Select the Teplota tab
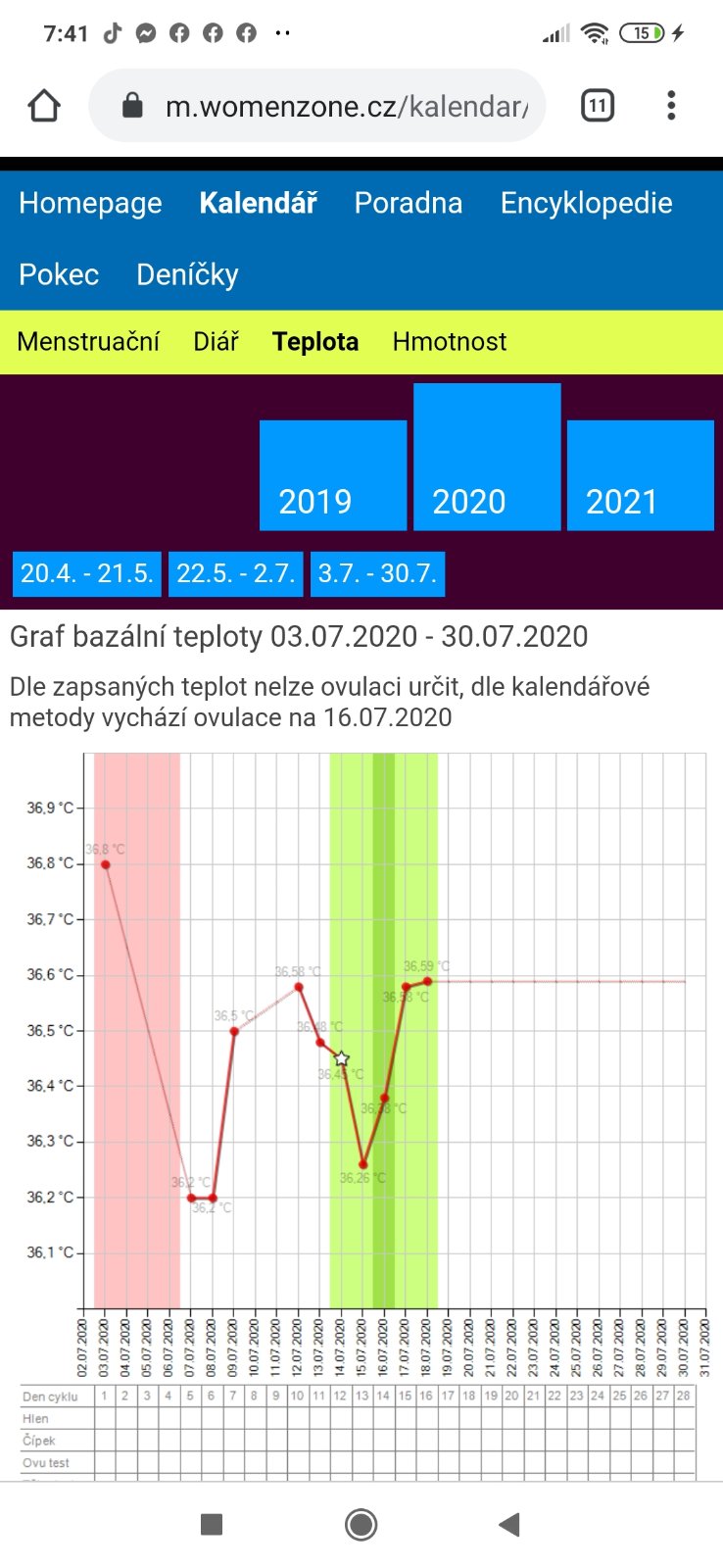 [315, 341]
